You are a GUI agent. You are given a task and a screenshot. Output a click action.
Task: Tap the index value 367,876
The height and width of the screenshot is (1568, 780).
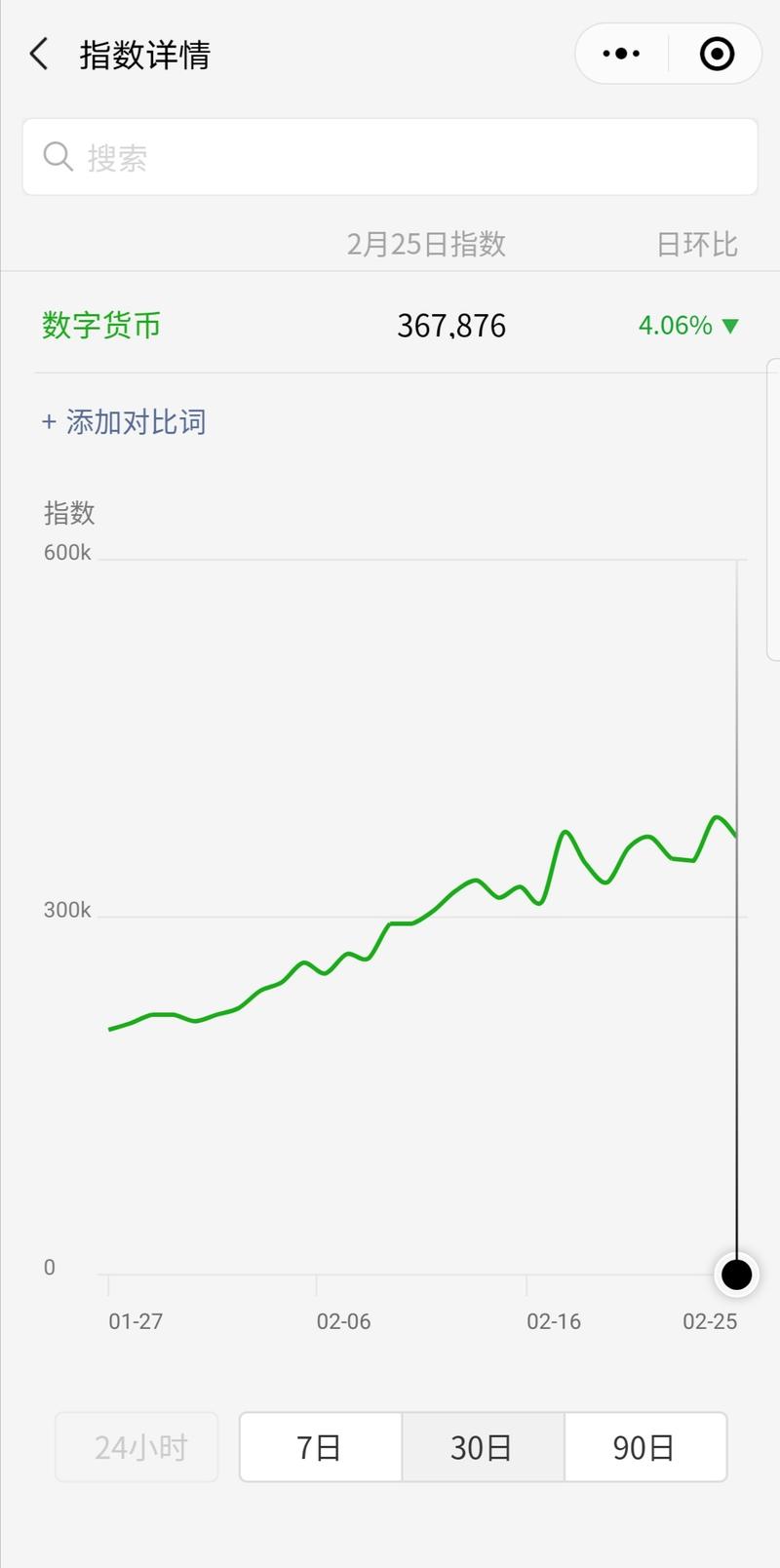click(x=450, y=326)
